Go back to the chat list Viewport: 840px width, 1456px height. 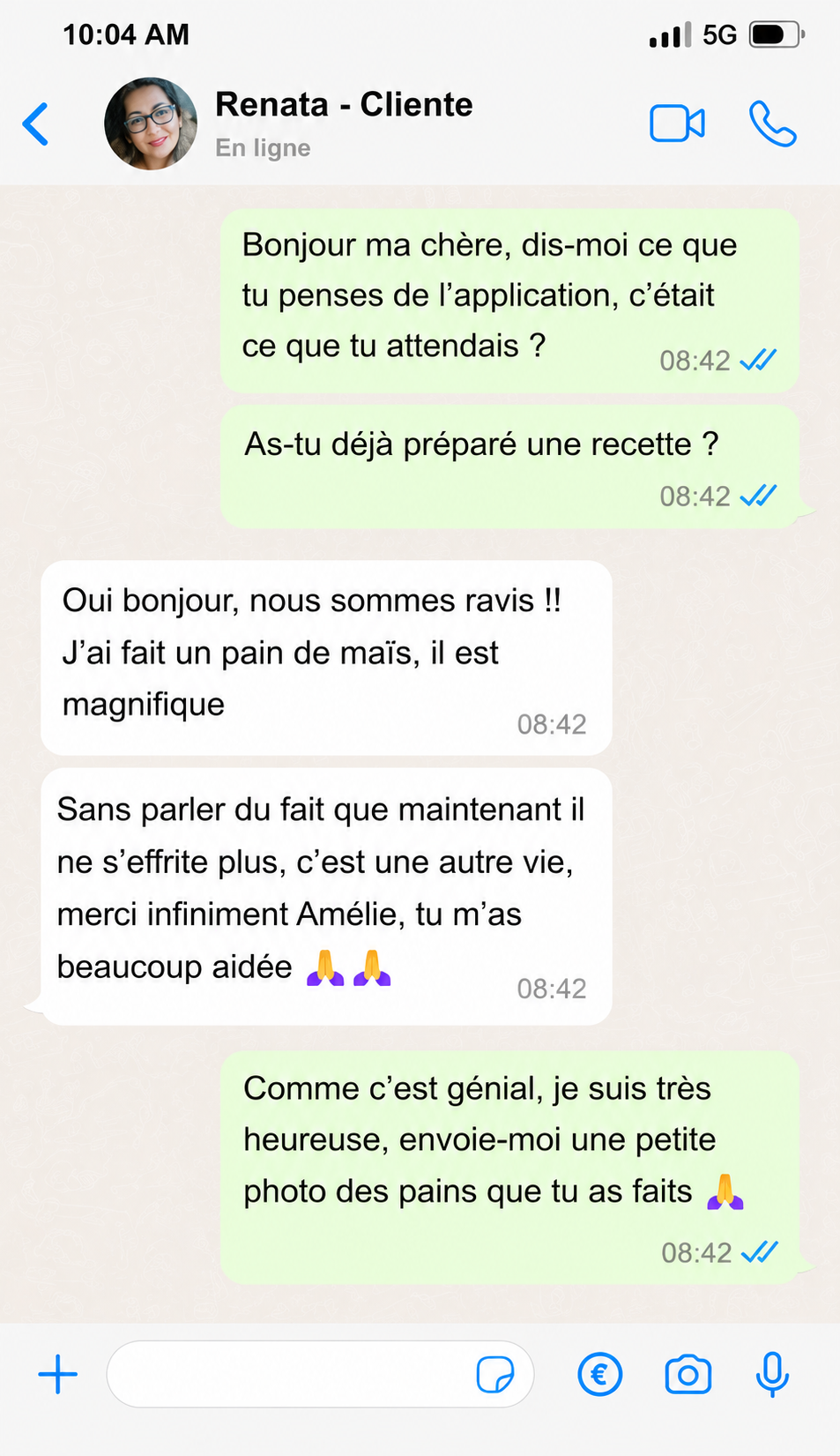[x=36, y=124]
